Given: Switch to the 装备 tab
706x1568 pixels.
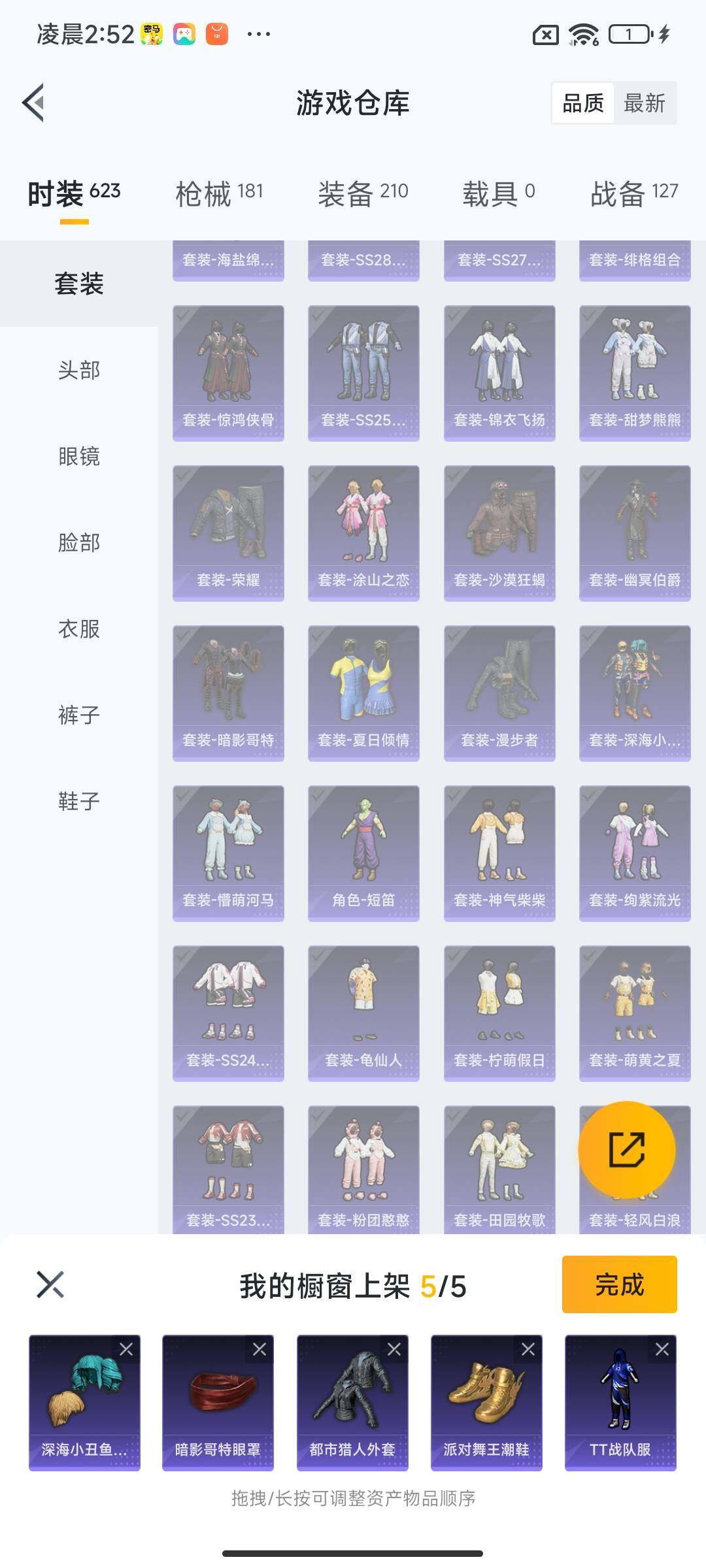Looking at the screenshot, I should tap(363, 193).
